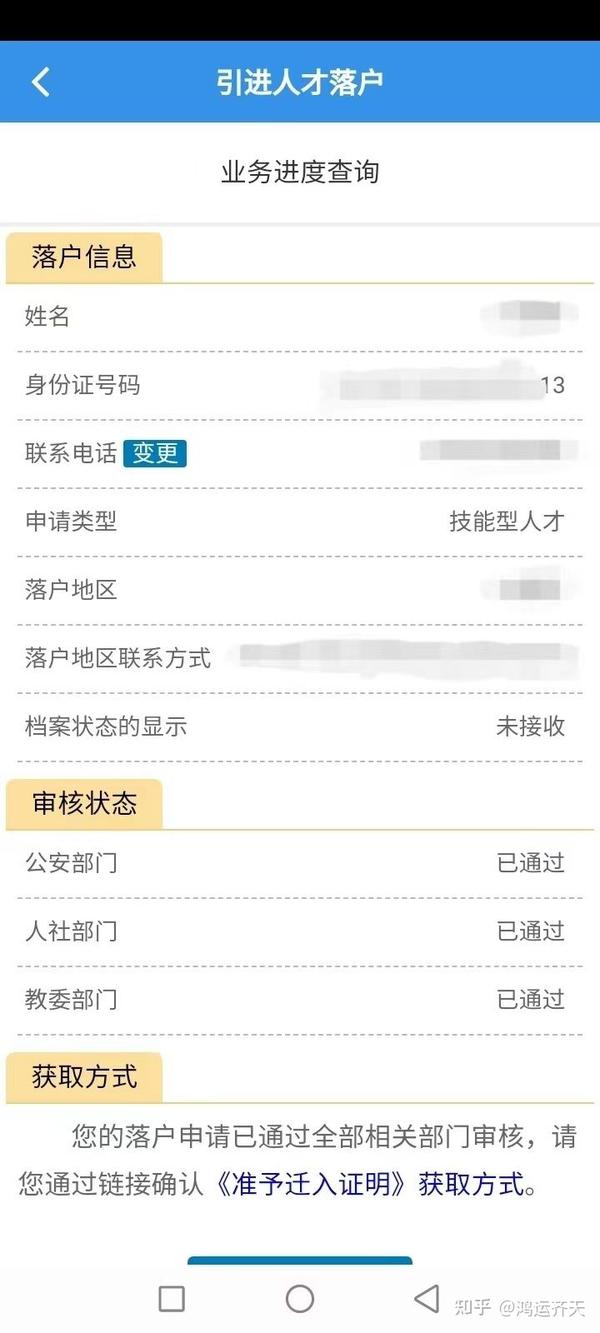
Task: Tap the 变更 button beside 联系电话
Action: 155,453
